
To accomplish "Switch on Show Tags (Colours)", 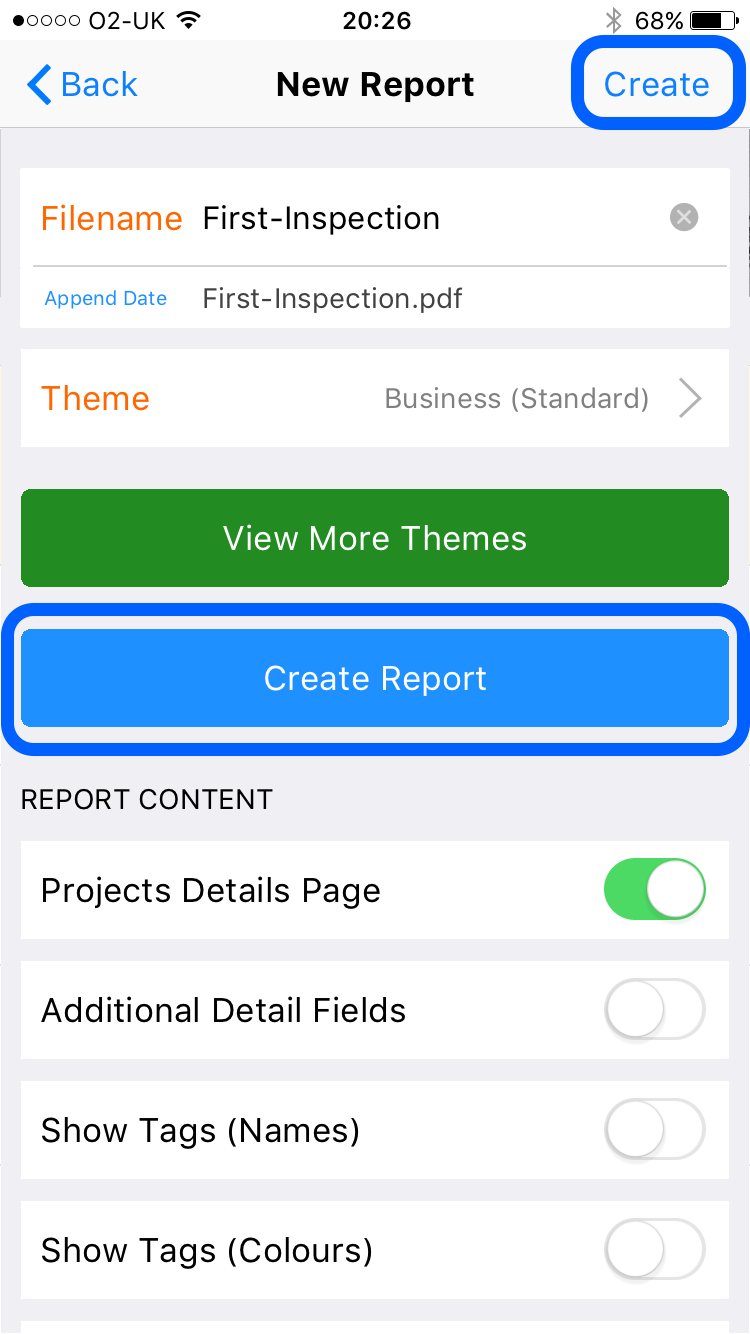I will coord(655,1249).
